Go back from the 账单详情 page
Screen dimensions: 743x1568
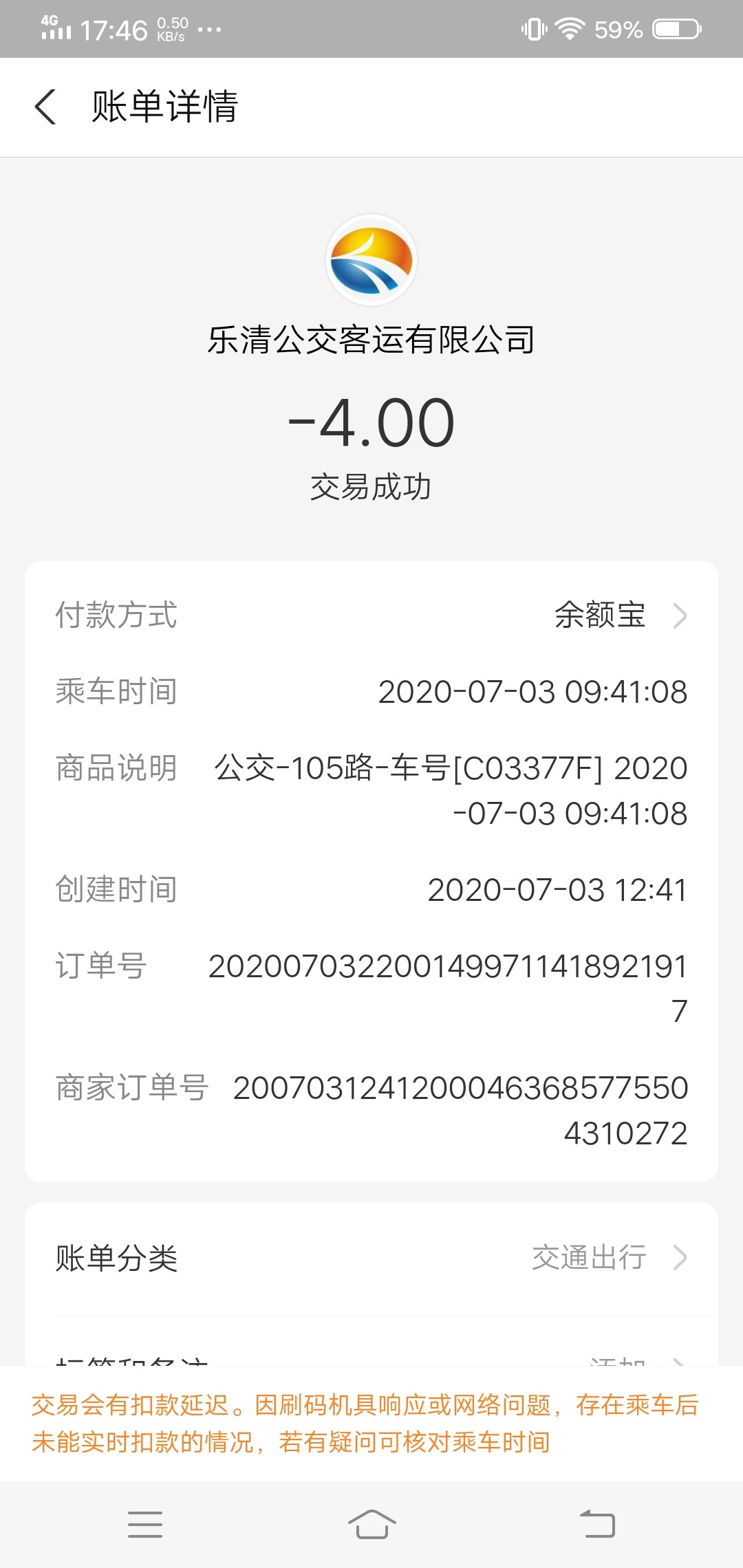pyautogui.click(x=45, y=107)
